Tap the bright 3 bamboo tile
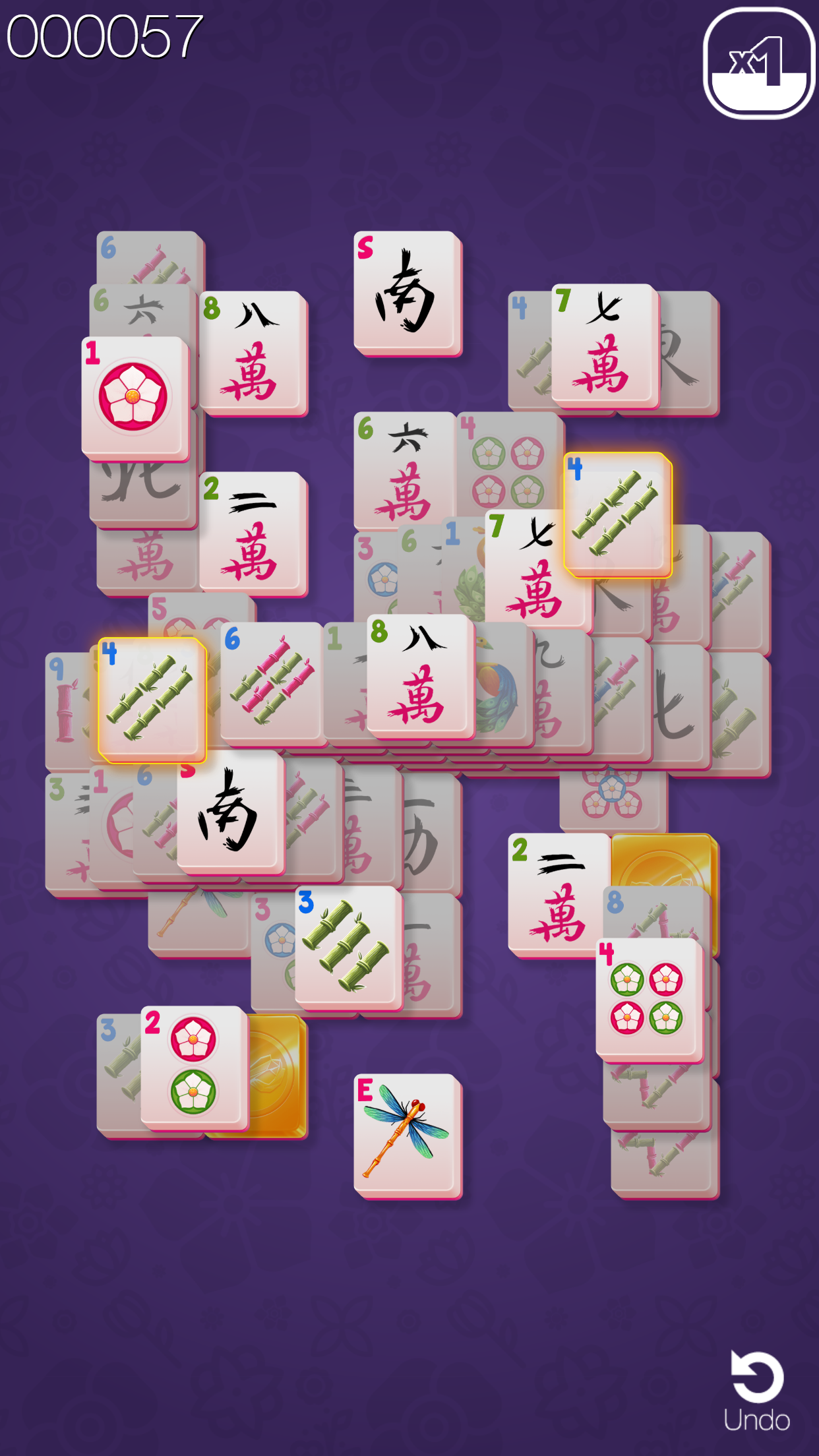The image size is (819, 1456). pos(348,946)
